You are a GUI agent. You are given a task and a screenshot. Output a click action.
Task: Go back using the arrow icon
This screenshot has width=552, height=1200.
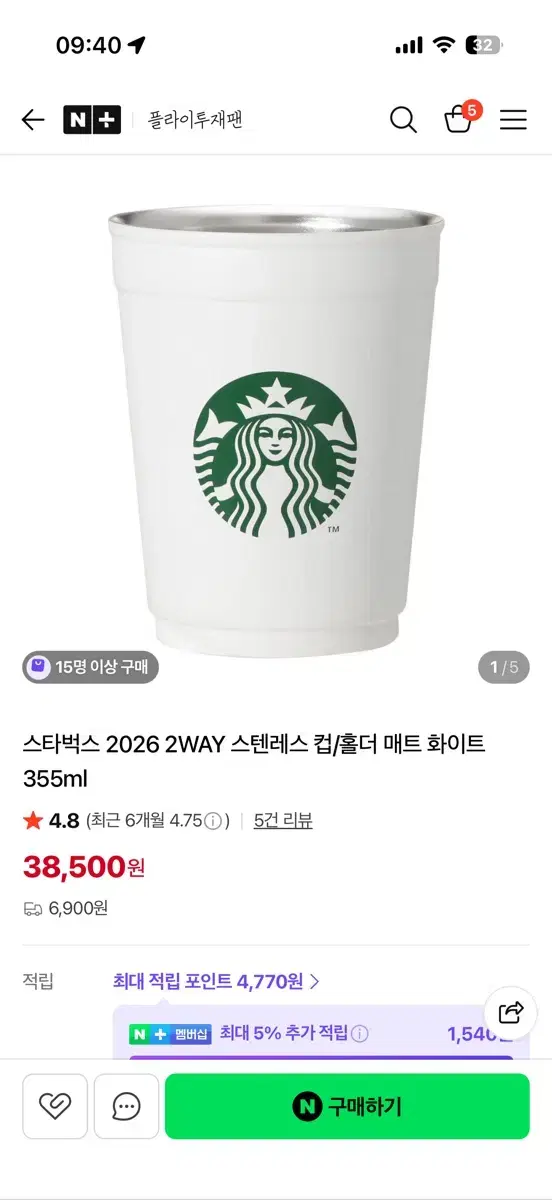pyautogui.click(x=33, y=120)
